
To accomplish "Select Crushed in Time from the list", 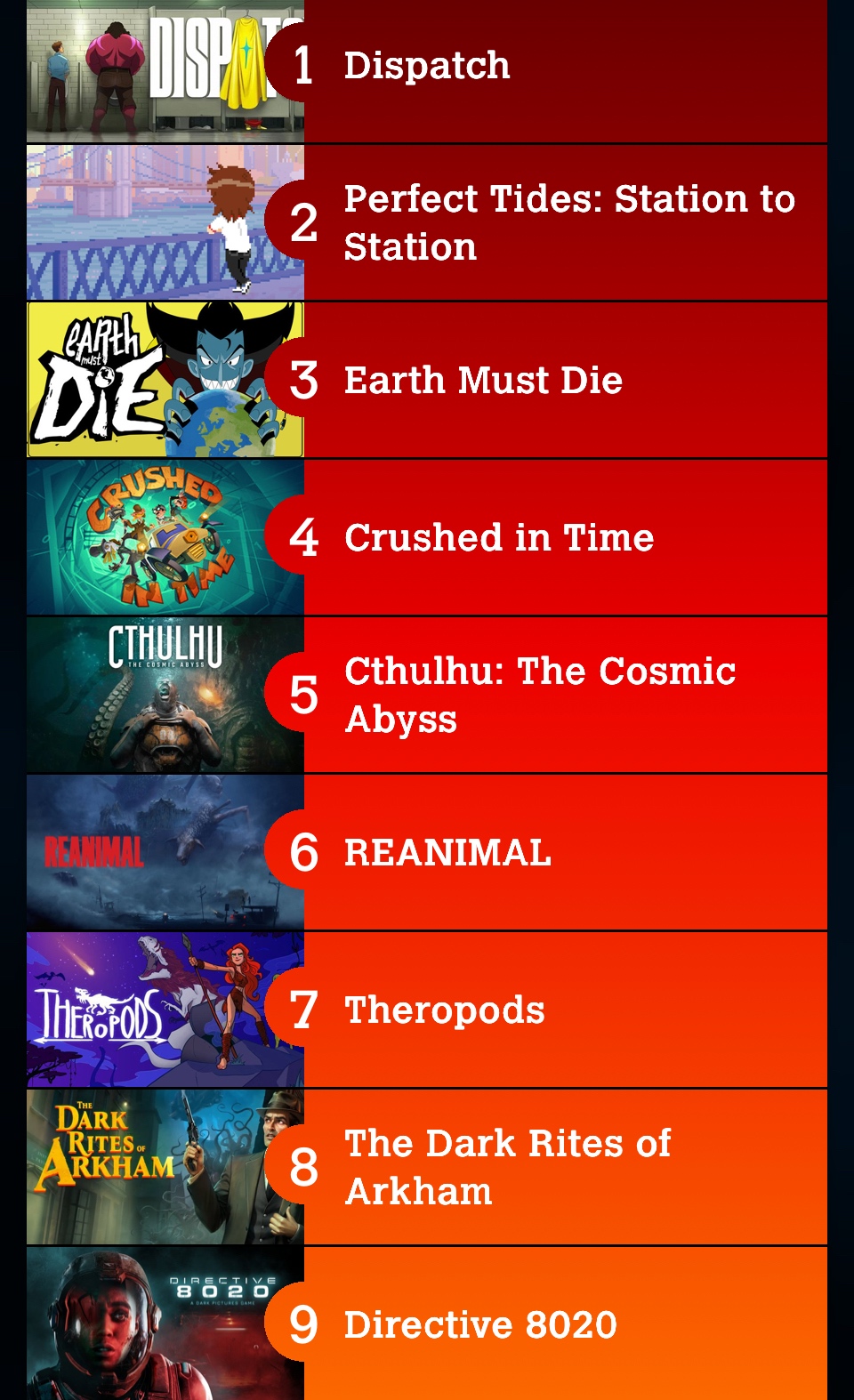I will tap(499, 538).
